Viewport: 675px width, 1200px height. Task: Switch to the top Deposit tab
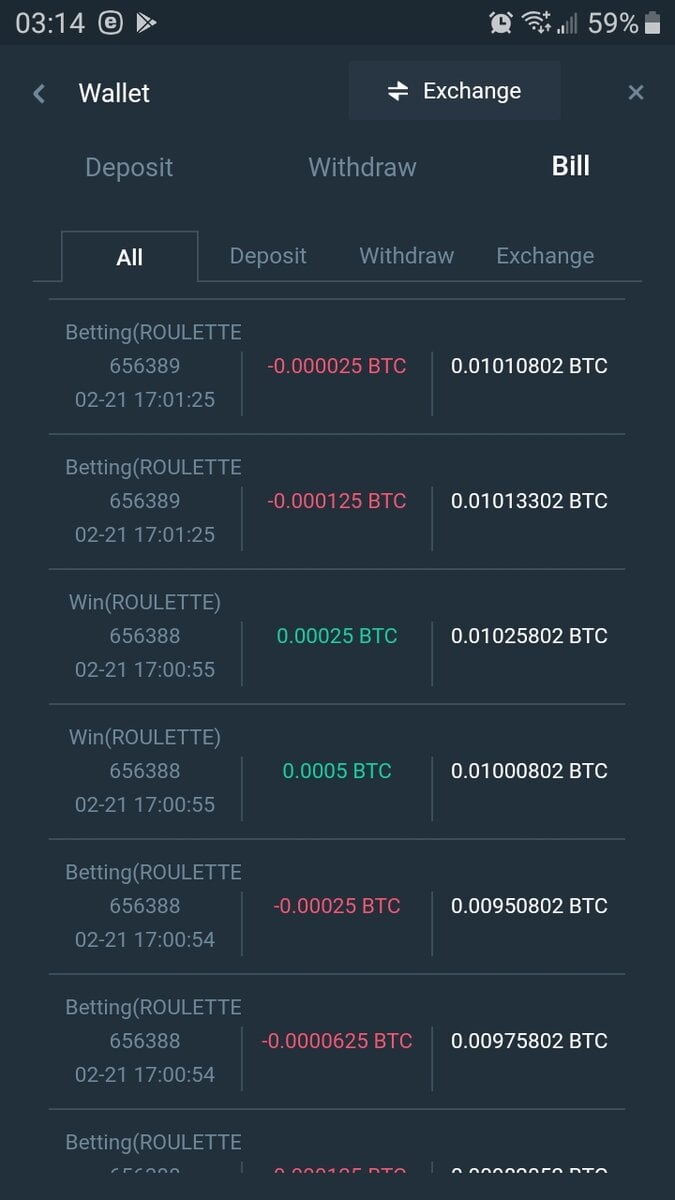tap(129, 167)
